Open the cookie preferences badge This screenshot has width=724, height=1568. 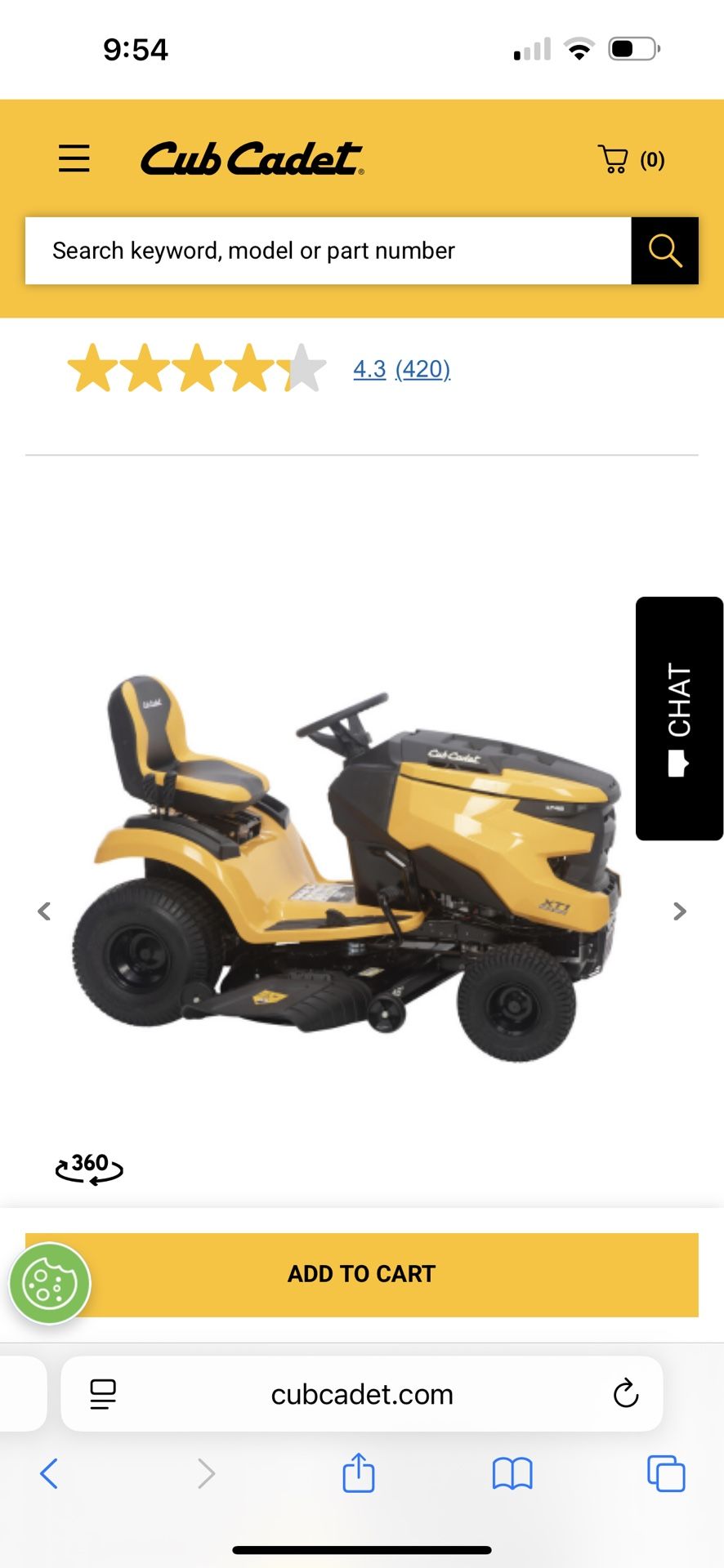[50, 1284]
